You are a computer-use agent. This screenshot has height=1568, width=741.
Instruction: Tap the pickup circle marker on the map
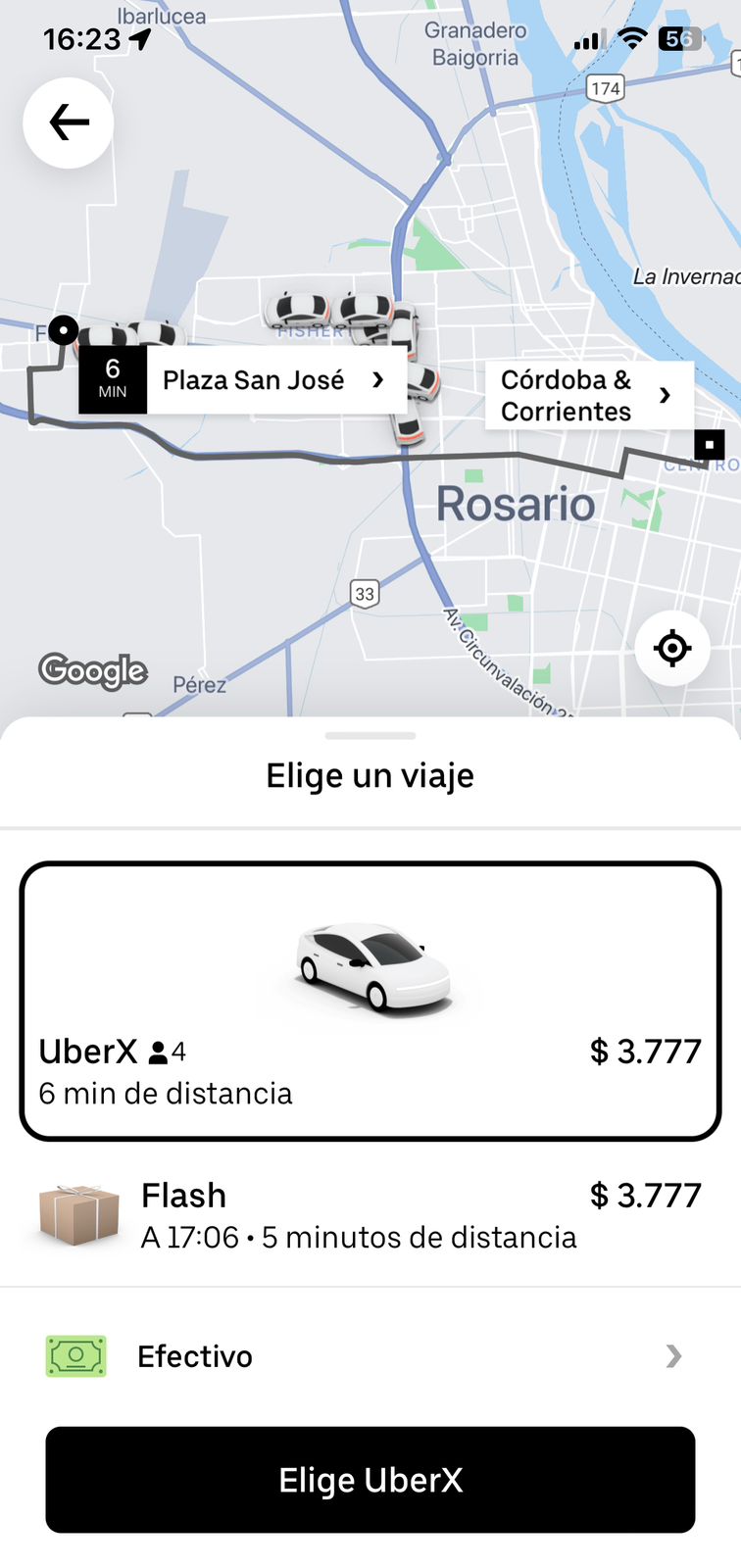coord(63,330)
